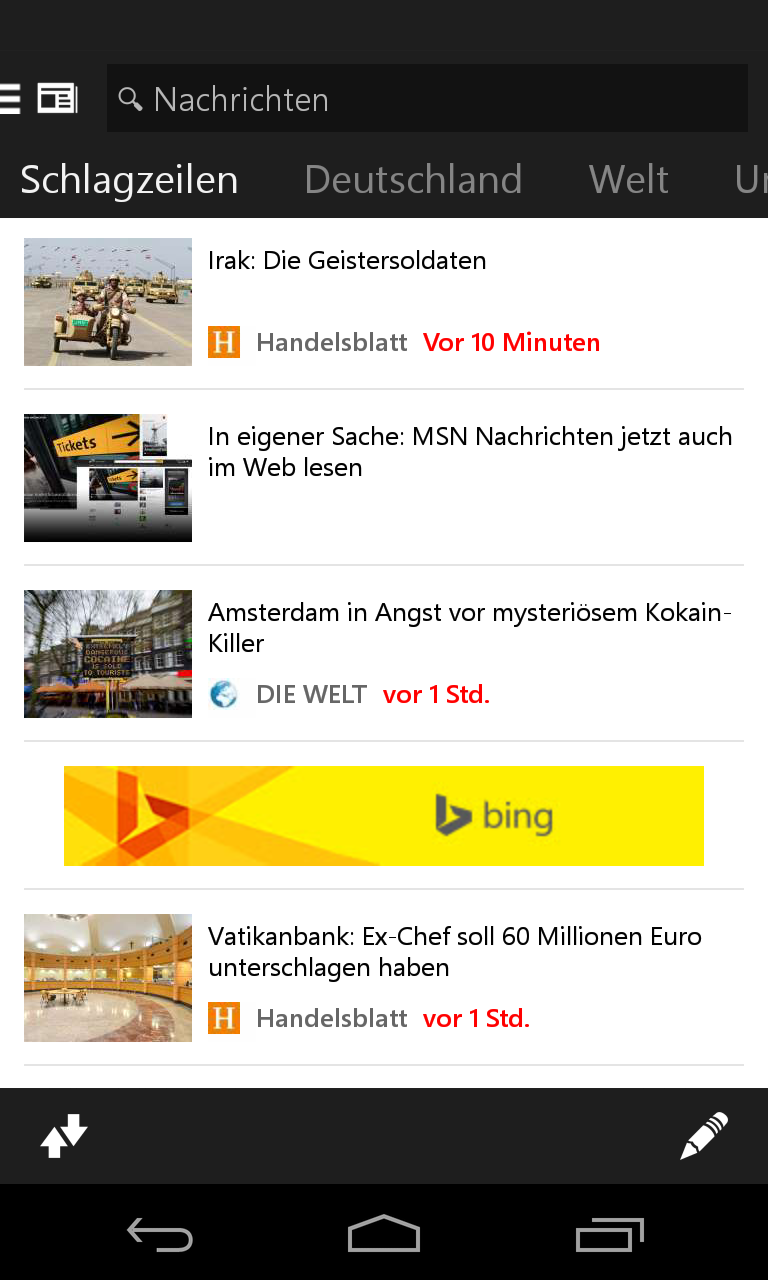The width and height of the screenshot is (768, 1280).
Task: Tap the pencil edit icon
Action: pyautogui.click(x=703, y=1136)
